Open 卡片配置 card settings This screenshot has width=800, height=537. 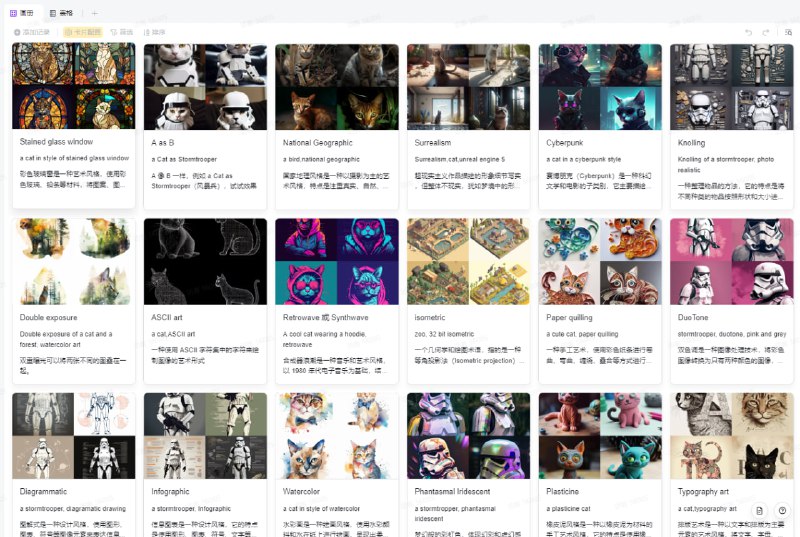[83, 32]
